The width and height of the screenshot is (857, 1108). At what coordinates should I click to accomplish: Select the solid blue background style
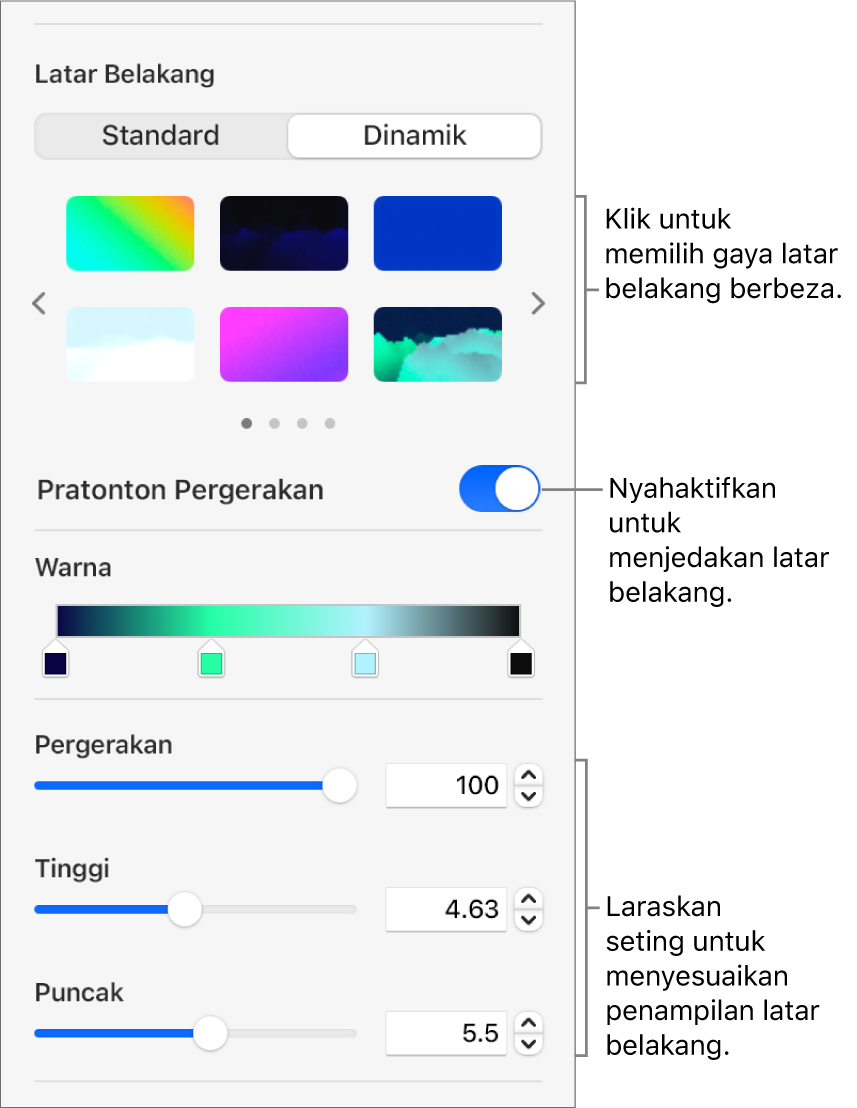(x=438, y=234)
